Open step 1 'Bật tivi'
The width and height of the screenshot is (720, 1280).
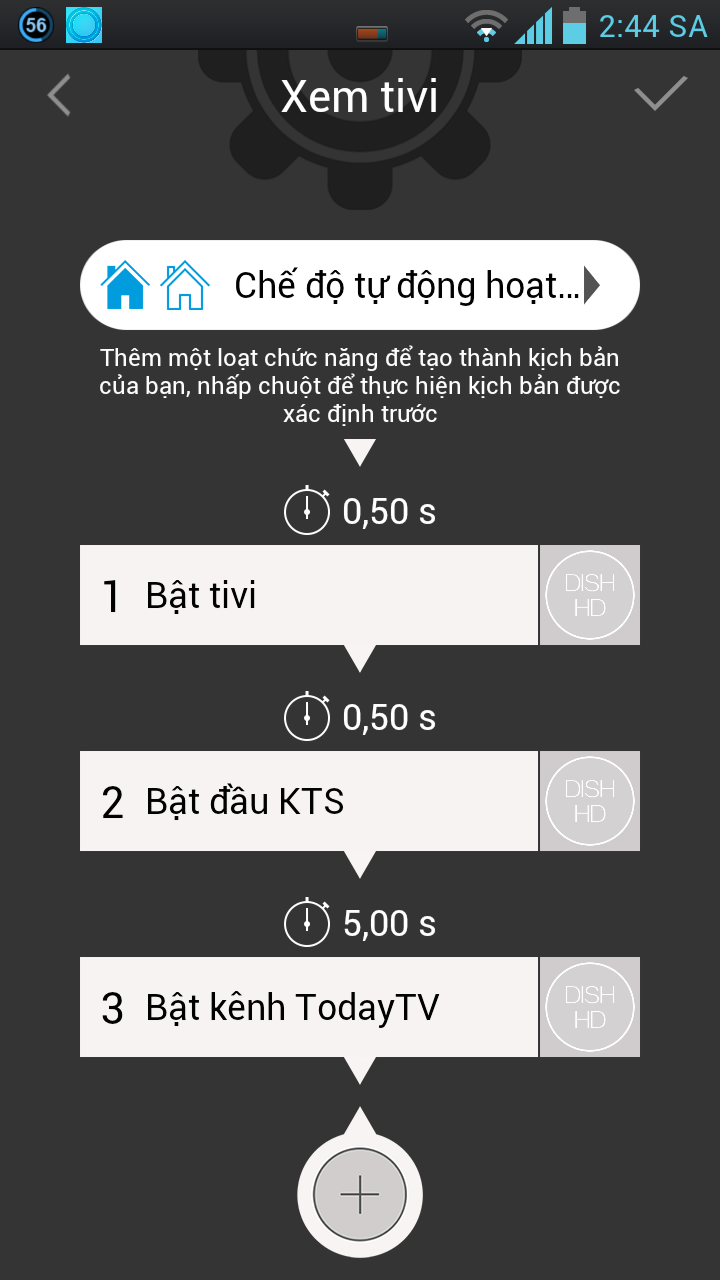click(309, 595)
